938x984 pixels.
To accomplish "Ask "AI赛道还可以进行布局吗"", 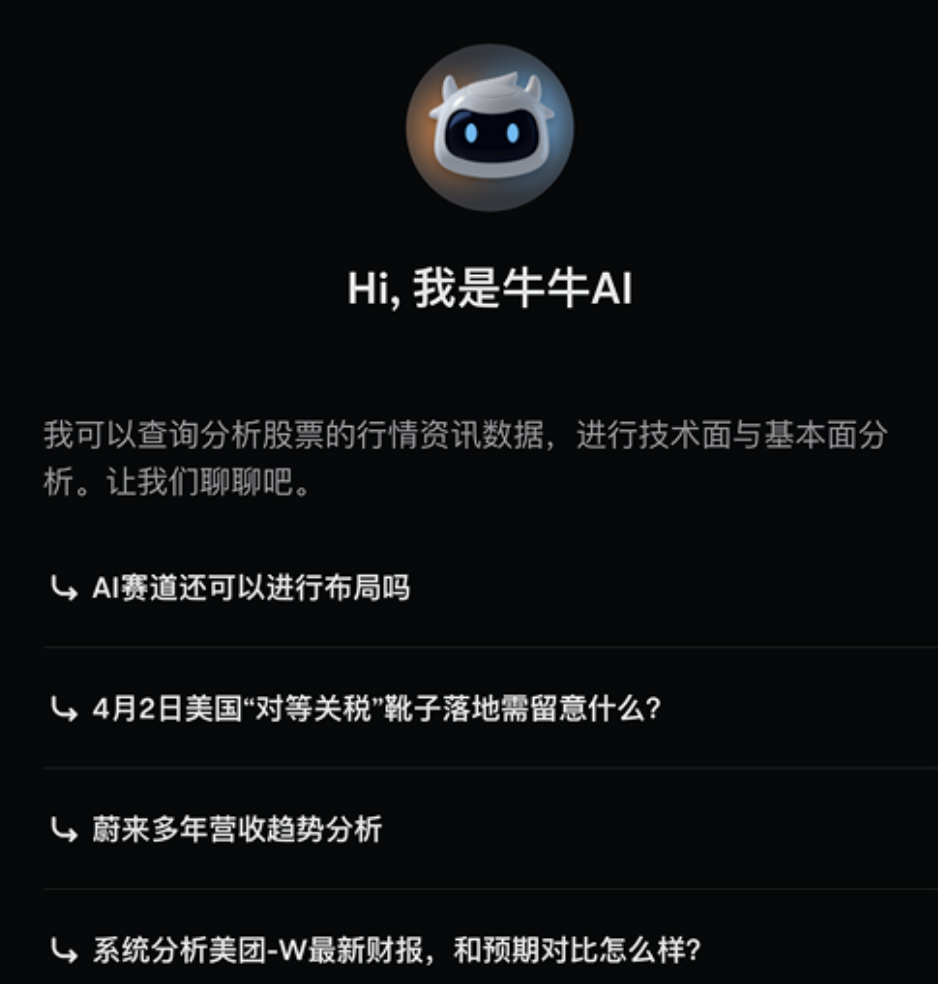I will [x=251, y=588].
